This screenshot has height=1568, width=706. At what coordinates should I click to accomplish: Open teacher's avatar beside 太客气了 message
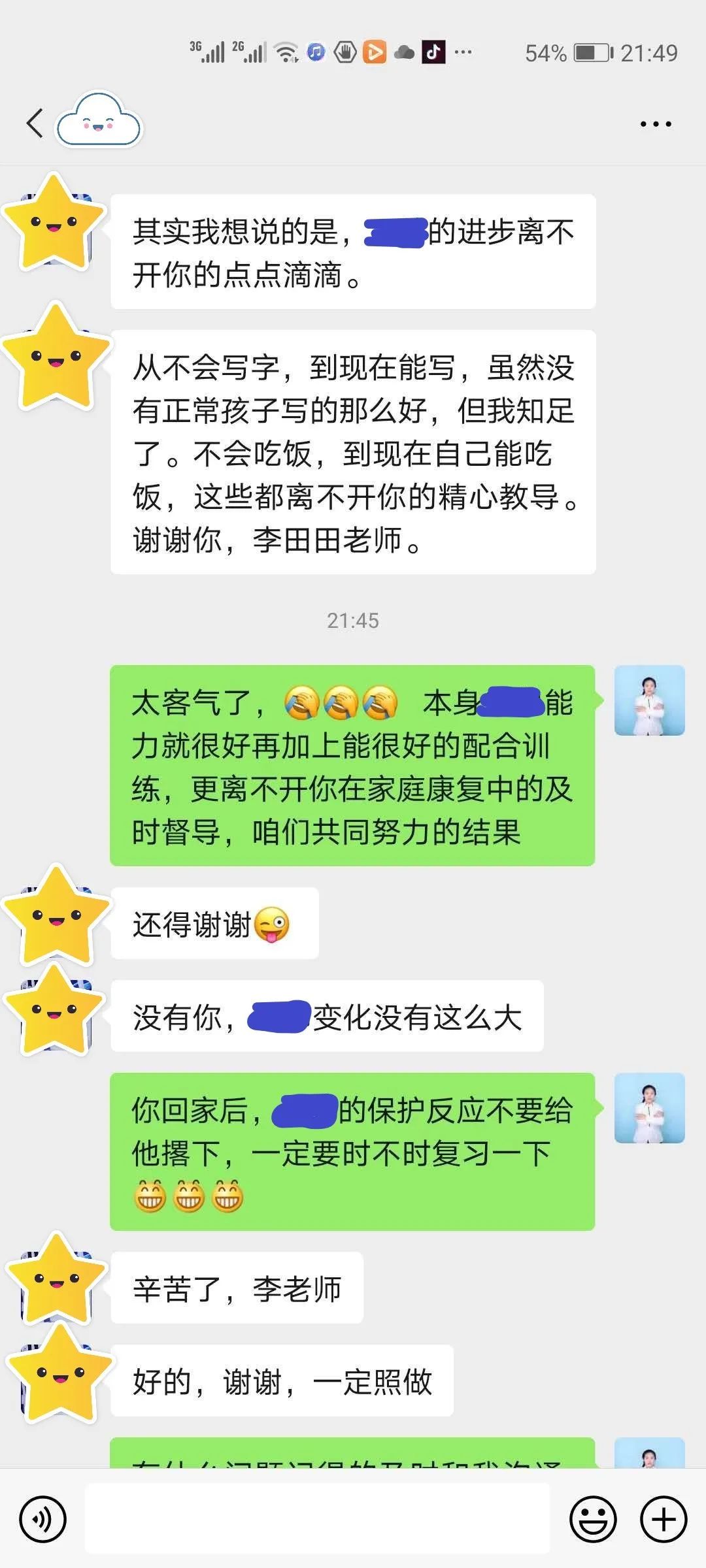649,700
